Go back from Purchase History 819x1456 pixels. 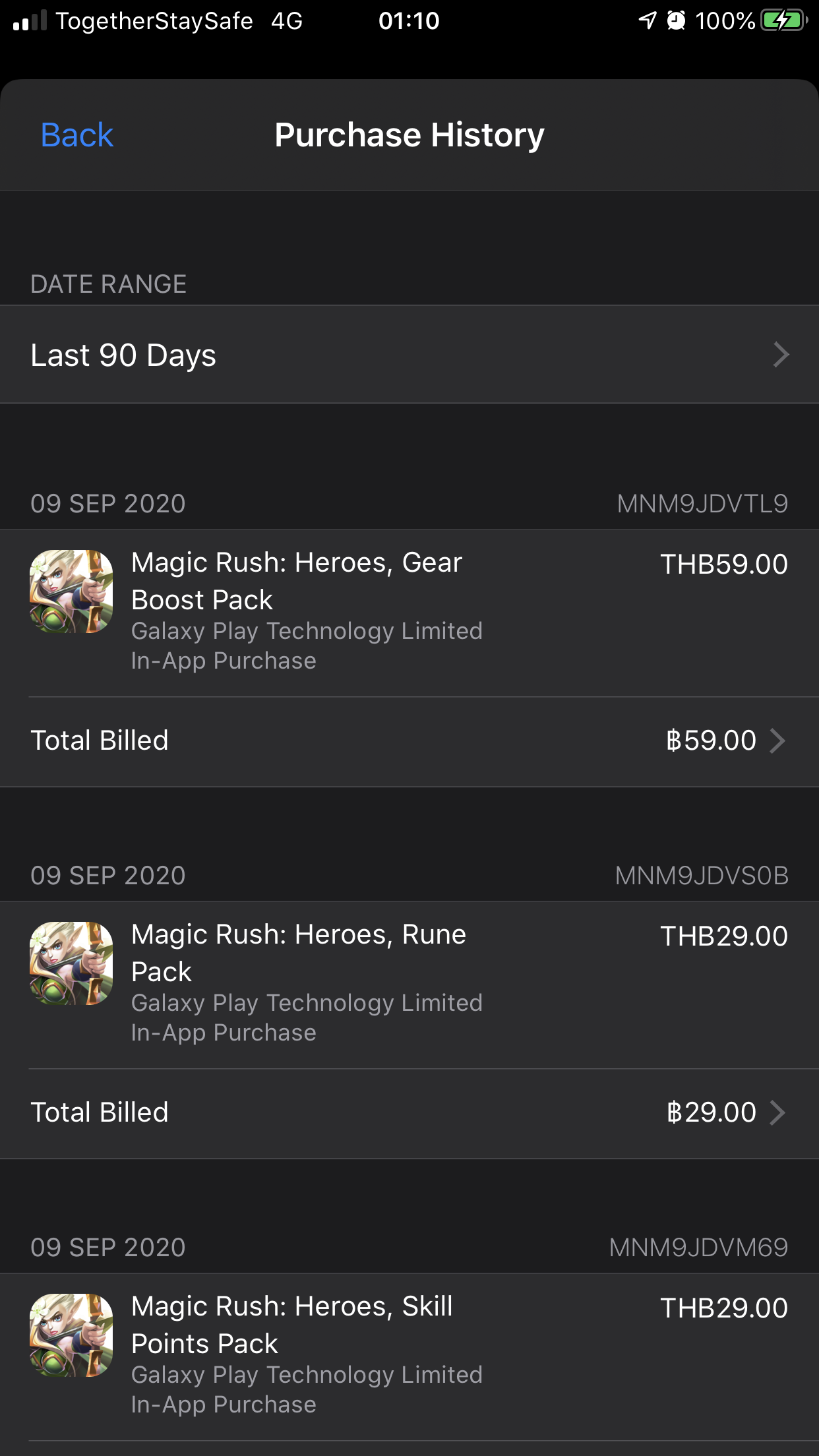click(77, 135)
